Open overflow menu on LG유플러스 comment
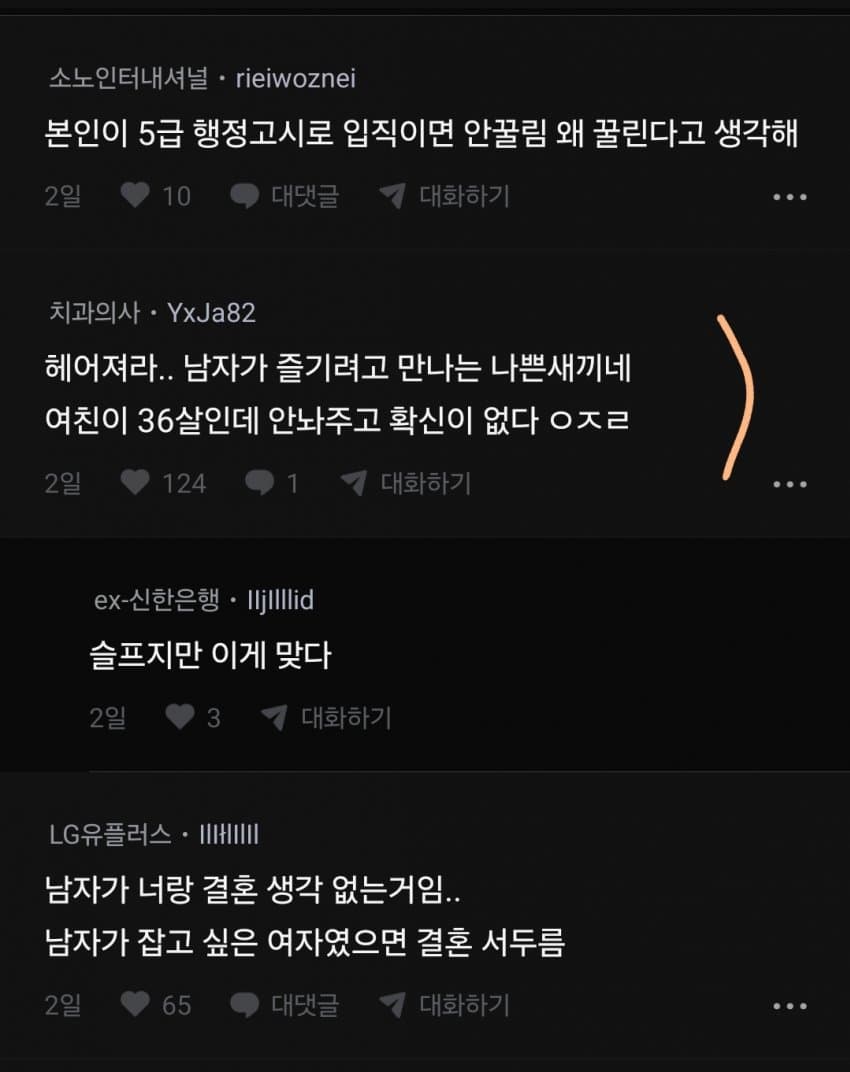 pyautogui.click(x=790, y=1006)
